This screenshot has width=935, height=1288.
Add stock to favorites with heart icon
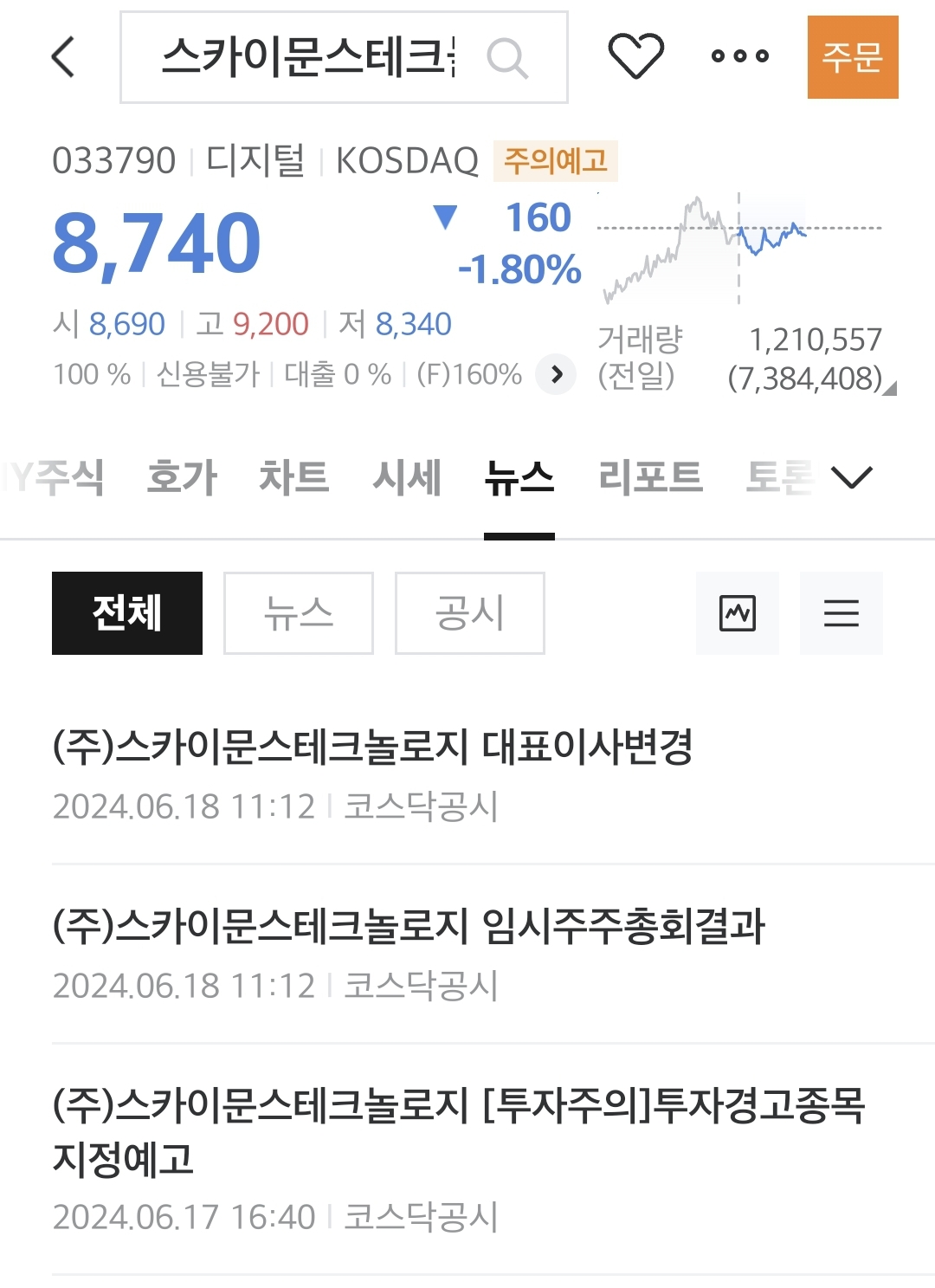[635, 56]
